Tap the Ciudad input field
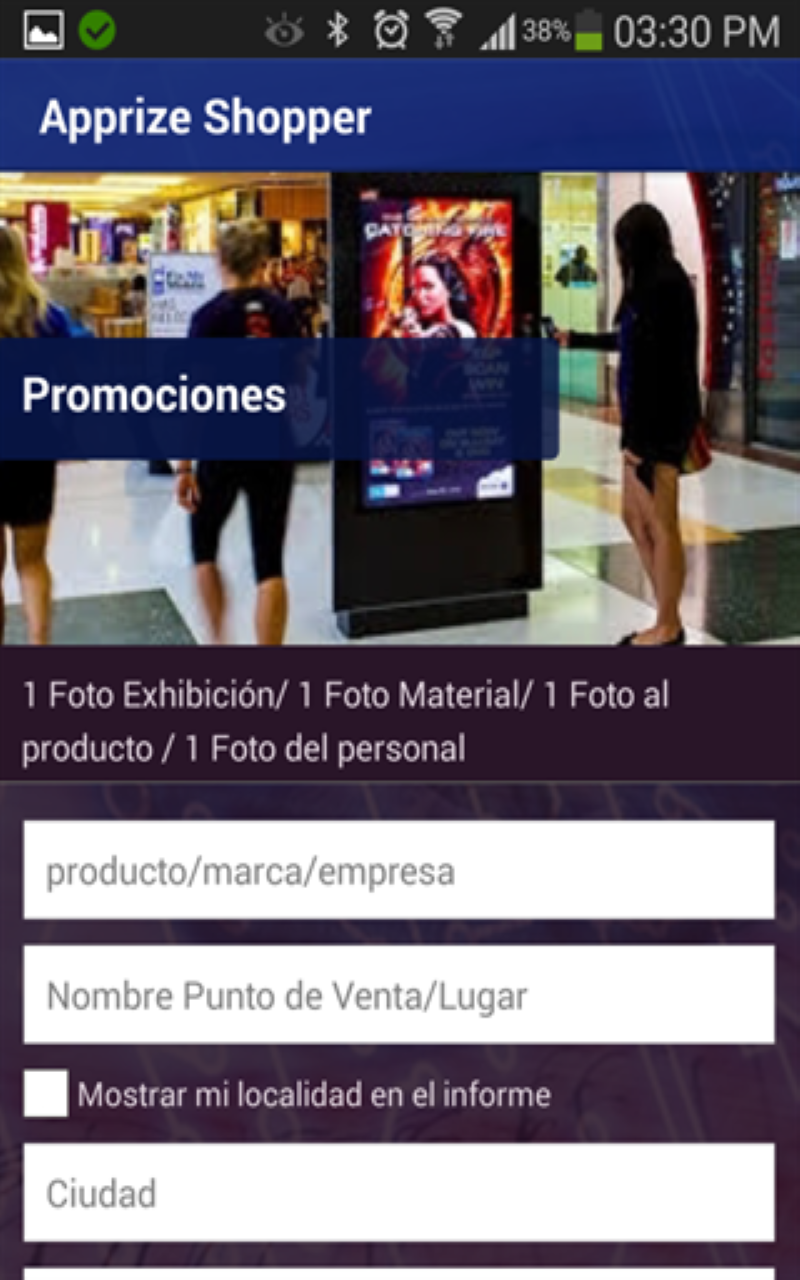 click(400, 1192)
